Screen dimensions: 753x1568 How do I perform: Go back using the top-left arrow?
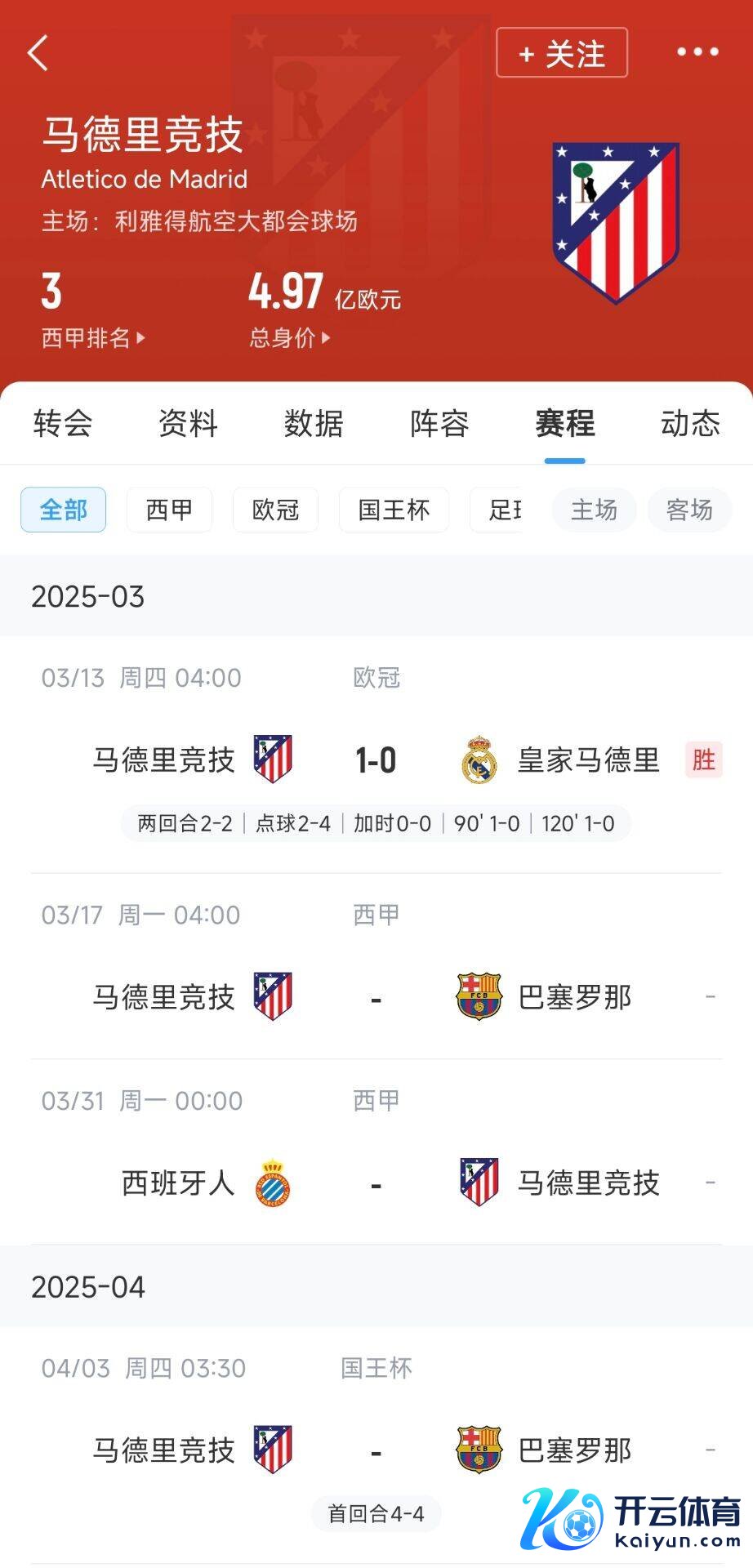click(38, 53)
